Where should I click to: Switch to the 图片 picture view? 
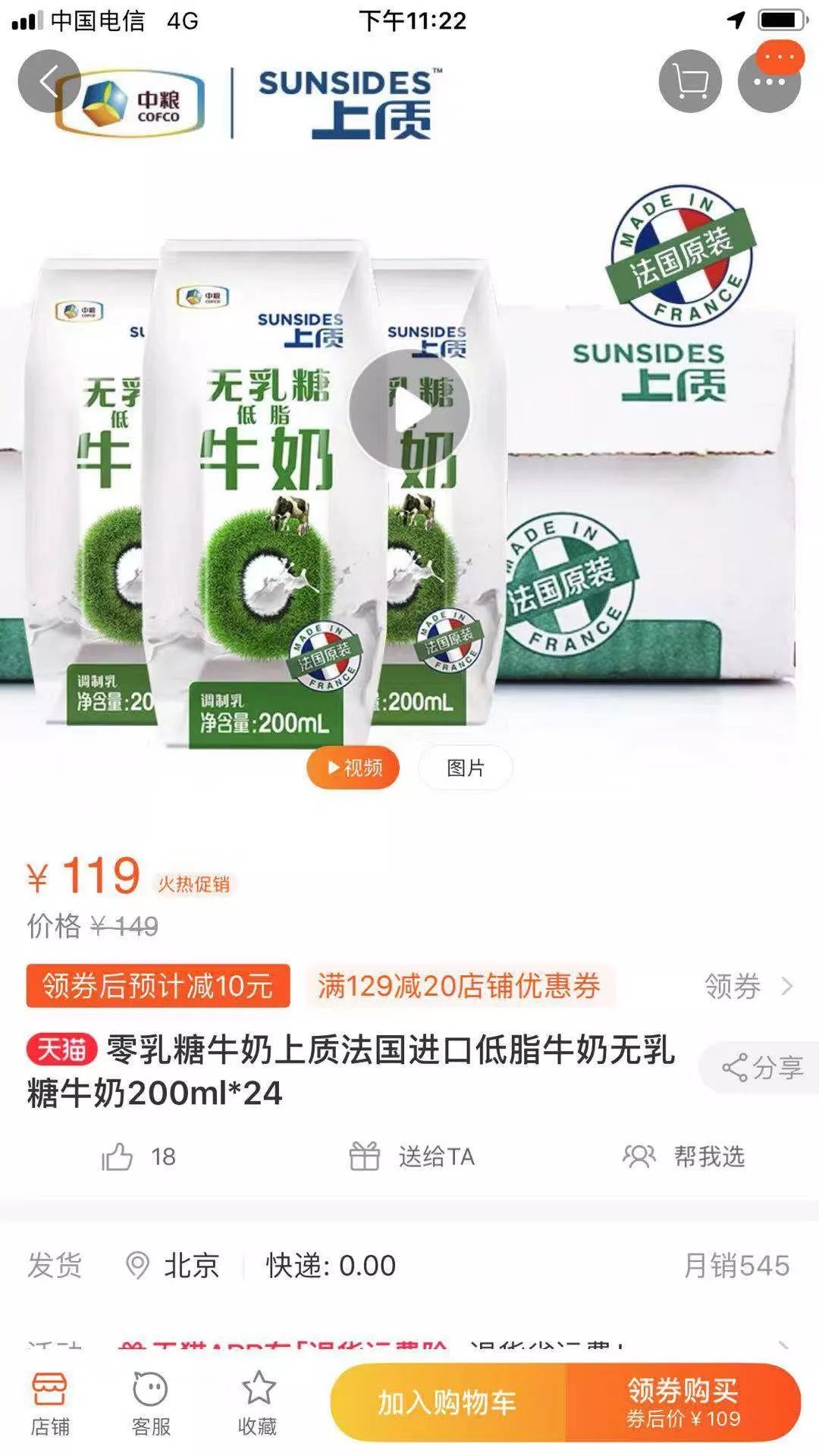tap(464, 767)
